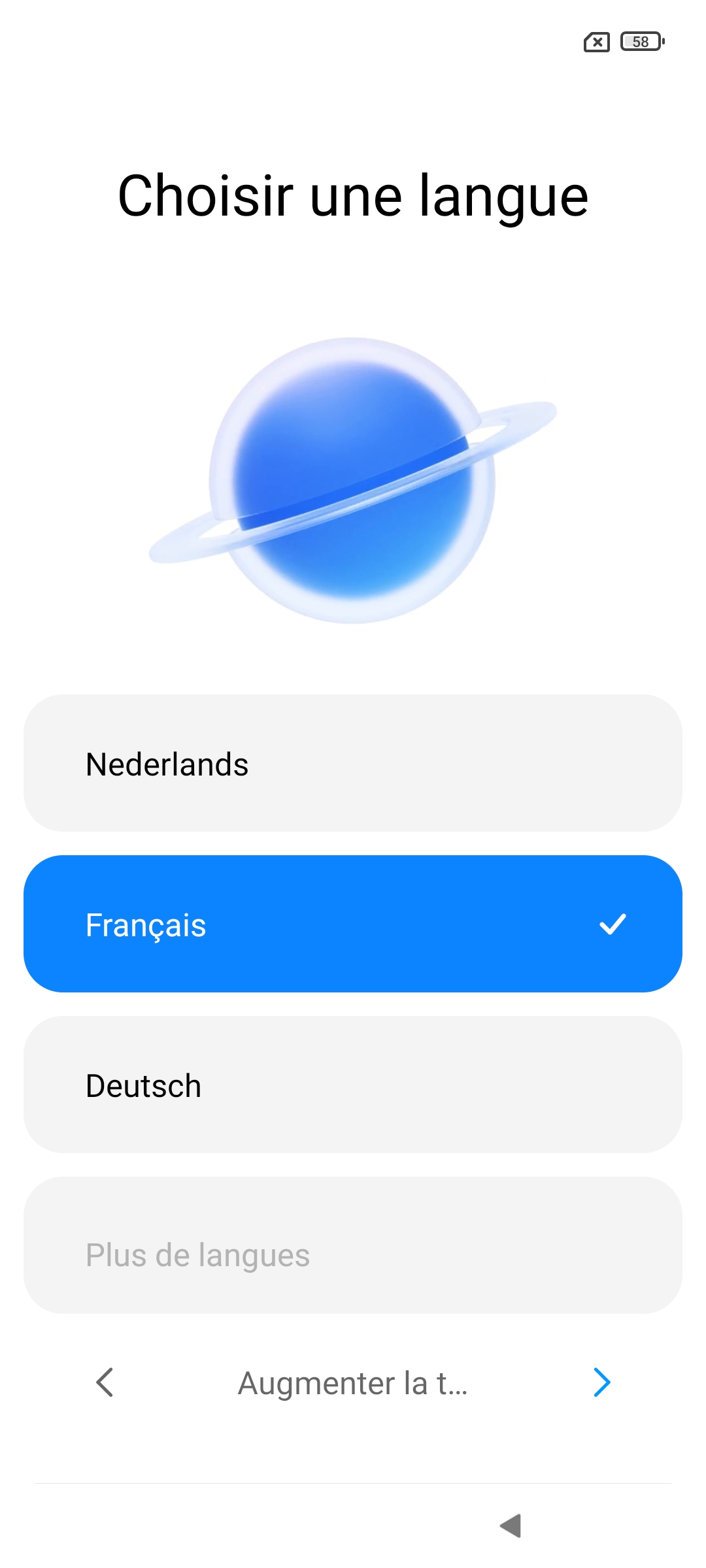Choose the Français language option
This screenshot has width=706, height=1568.
pyautogui.click(x=353, y=924)
